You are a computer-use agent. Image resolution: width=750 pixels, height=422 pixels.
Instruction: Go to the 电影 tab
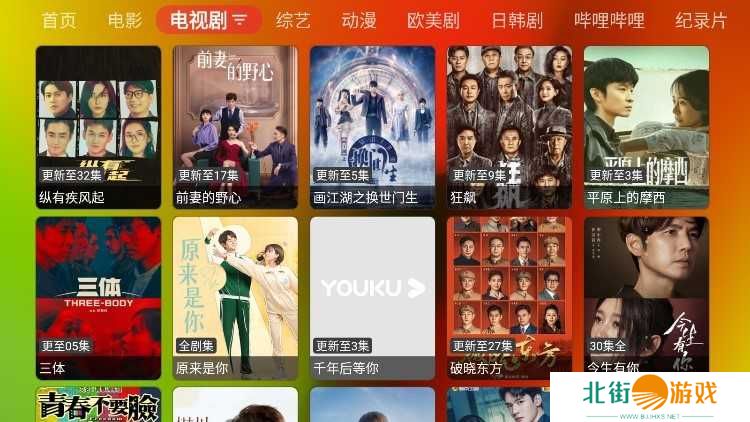click(x=125, y=20)
